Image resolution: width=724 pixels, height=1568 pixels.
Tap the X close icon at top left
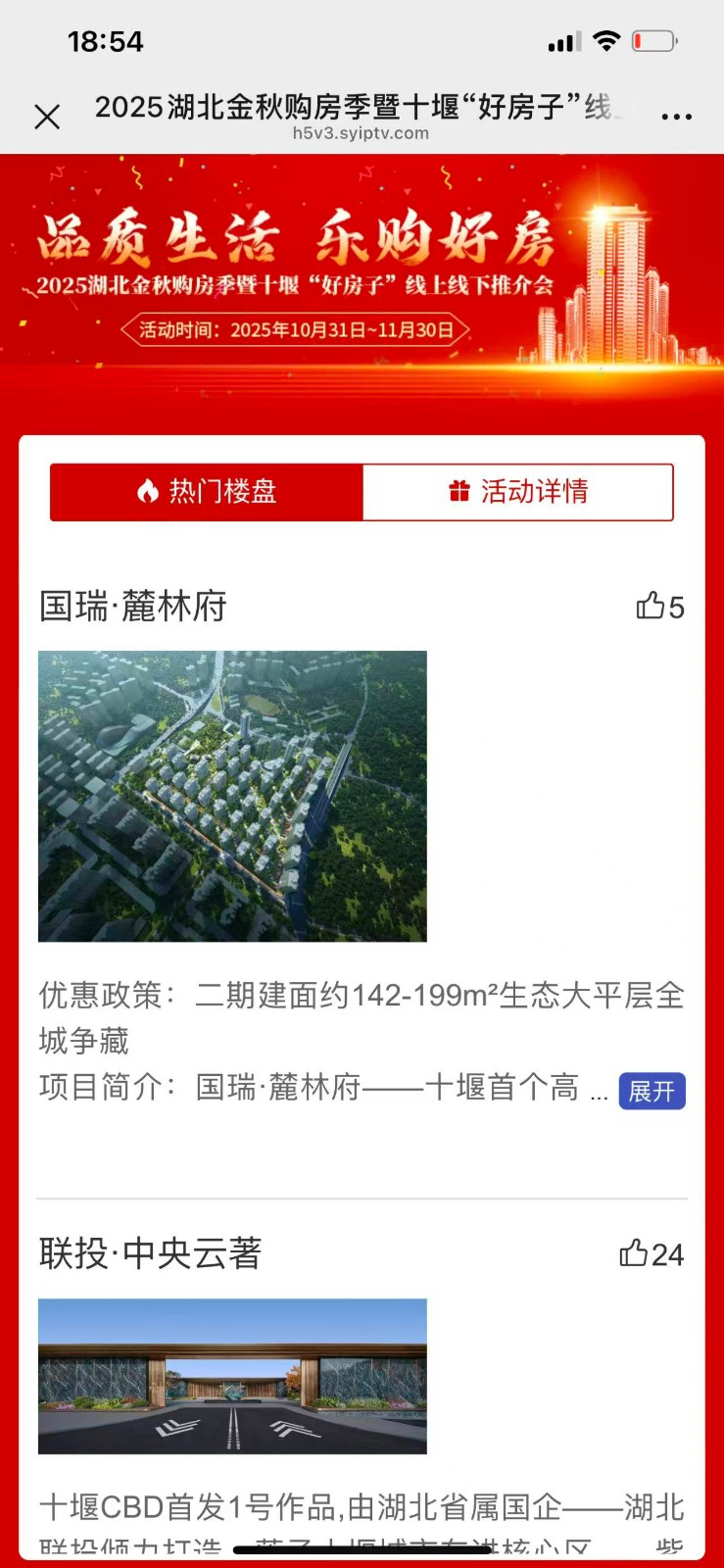tap(47, 116)
